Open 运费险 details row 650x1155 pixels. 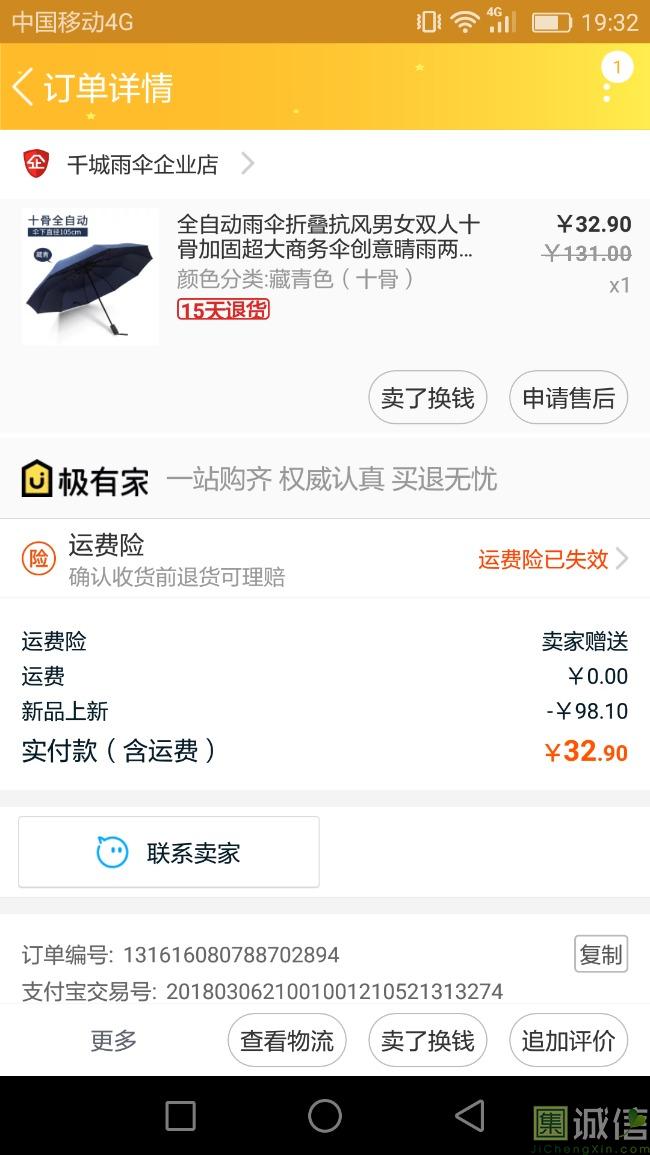click(x=325, y=559)
